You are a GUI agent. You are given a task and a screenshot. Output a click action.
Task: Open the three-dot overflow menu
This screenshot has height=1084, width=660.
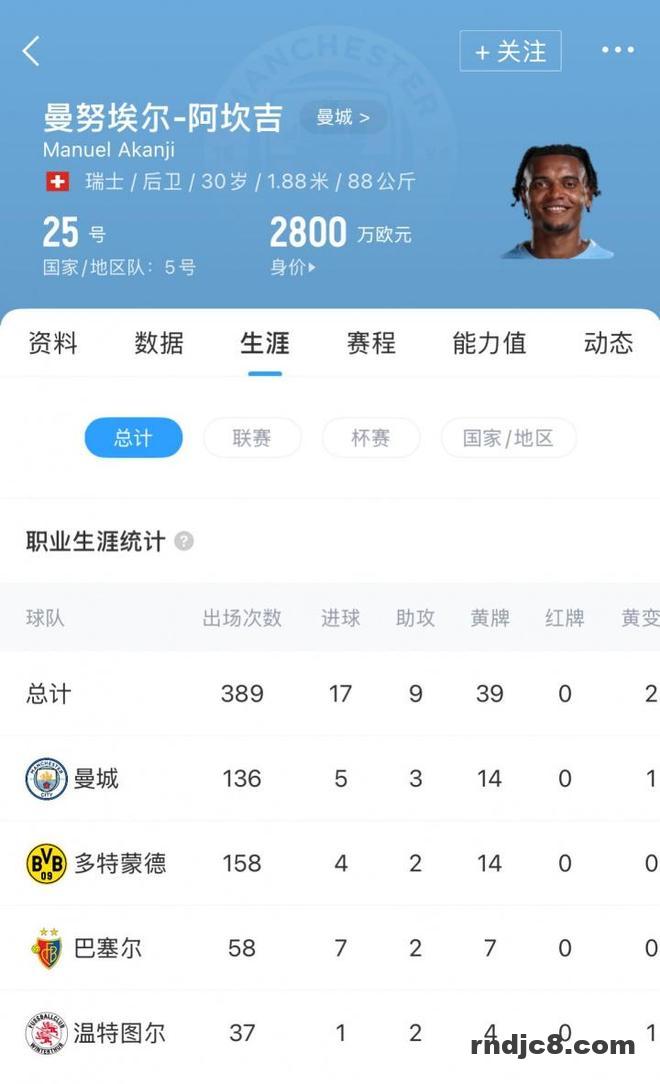tap(617, 51)
